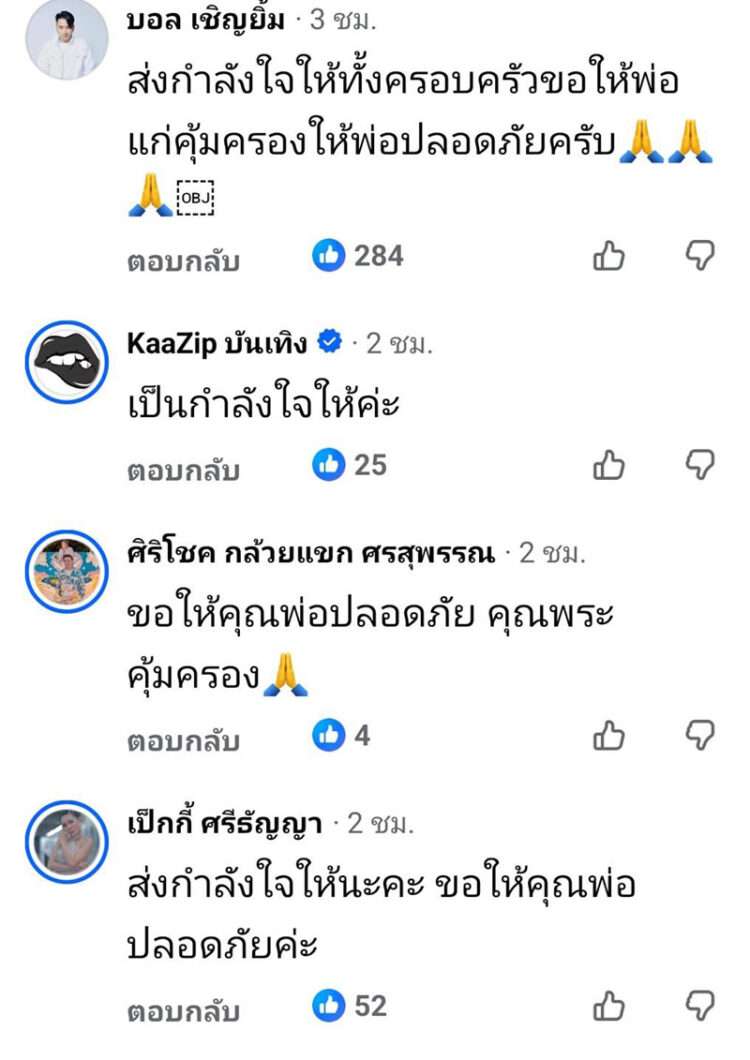Like เป๊กกี้ ศรีธัญญา's comment
The image size is (750, 1060).
coord(609,1006)
